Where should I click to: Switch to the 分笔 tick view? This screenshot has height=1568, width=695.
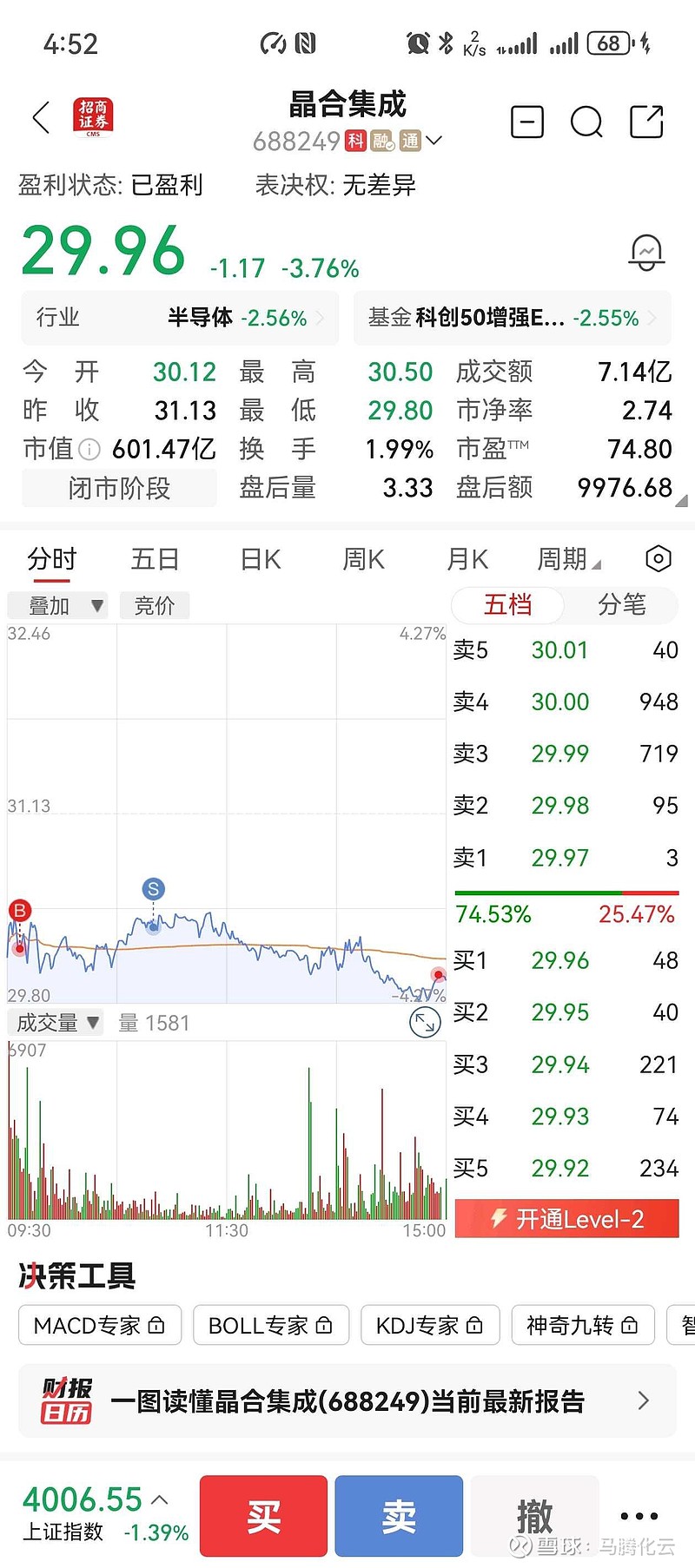click(x=622, y=605)
